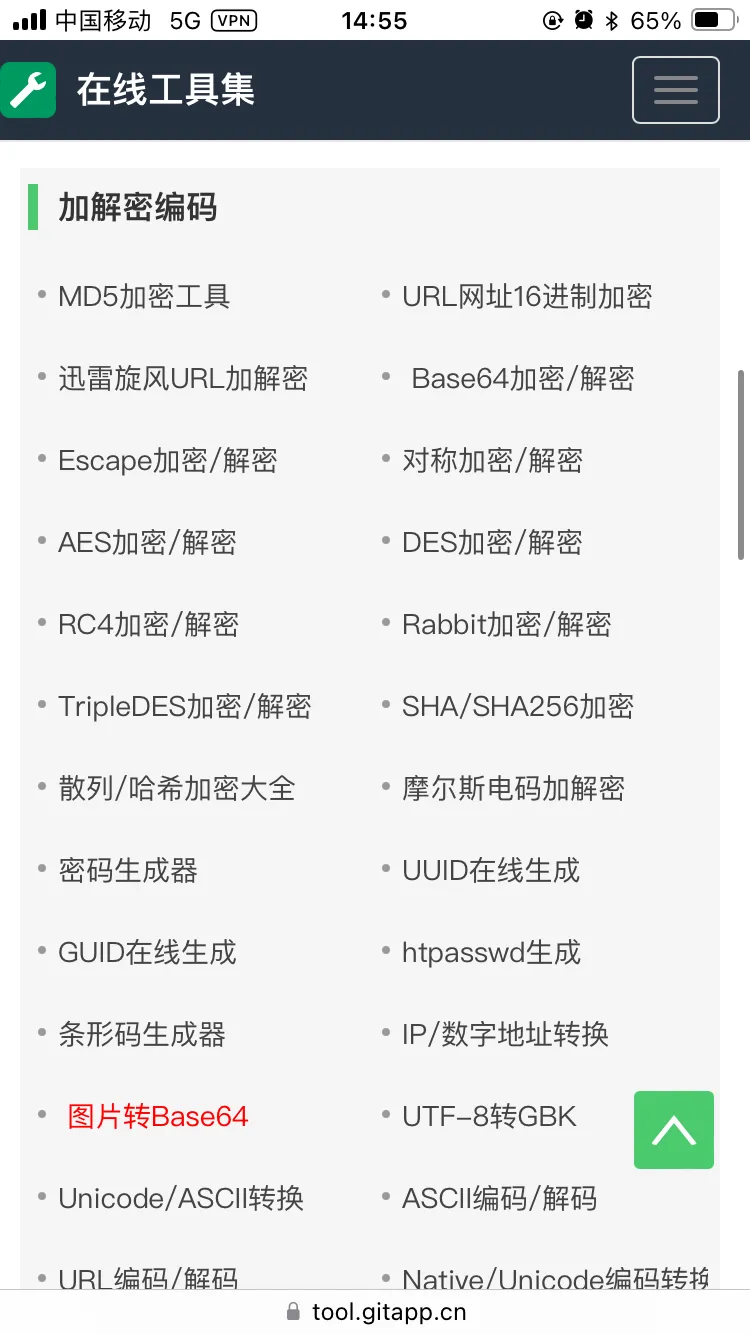Screen dimensions: 750x1334
Task: Open DES加密/解密 tool
Action: pyautogui.click(x=492, y=542)
